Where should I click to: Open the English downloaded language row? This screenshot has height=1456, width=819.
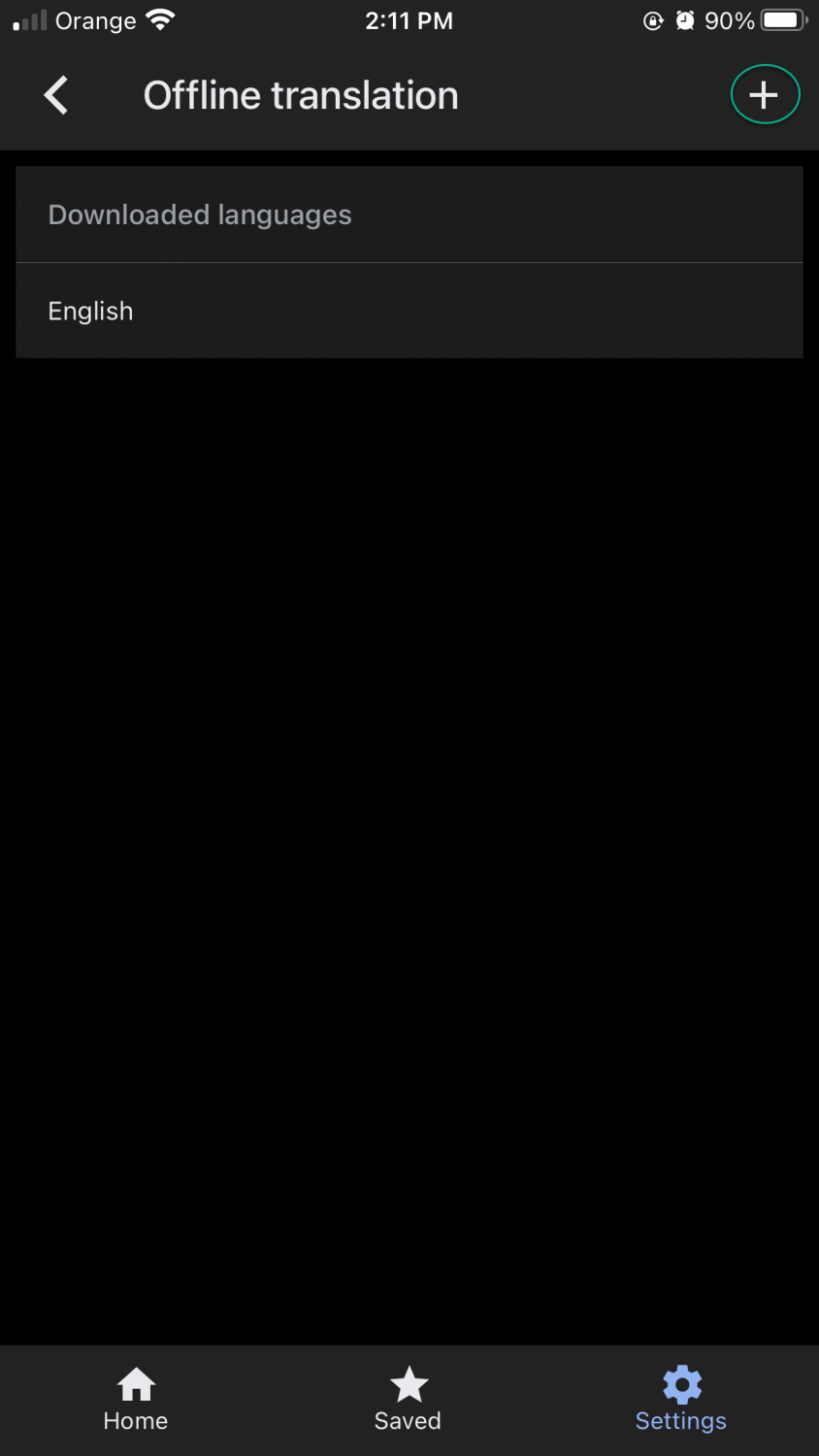409,311
